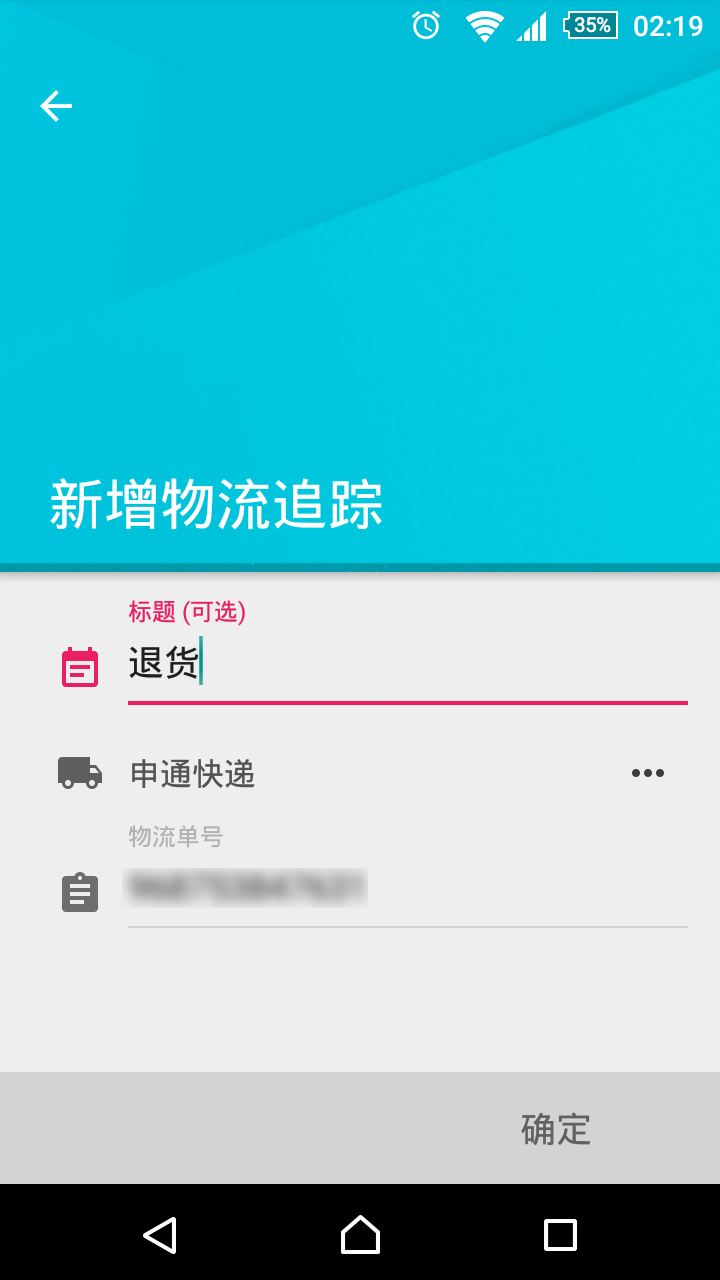Edit the 标题 title field
Image resolution: width=720 pixels, height=1280 pixels.
click(x=406, y=664)
